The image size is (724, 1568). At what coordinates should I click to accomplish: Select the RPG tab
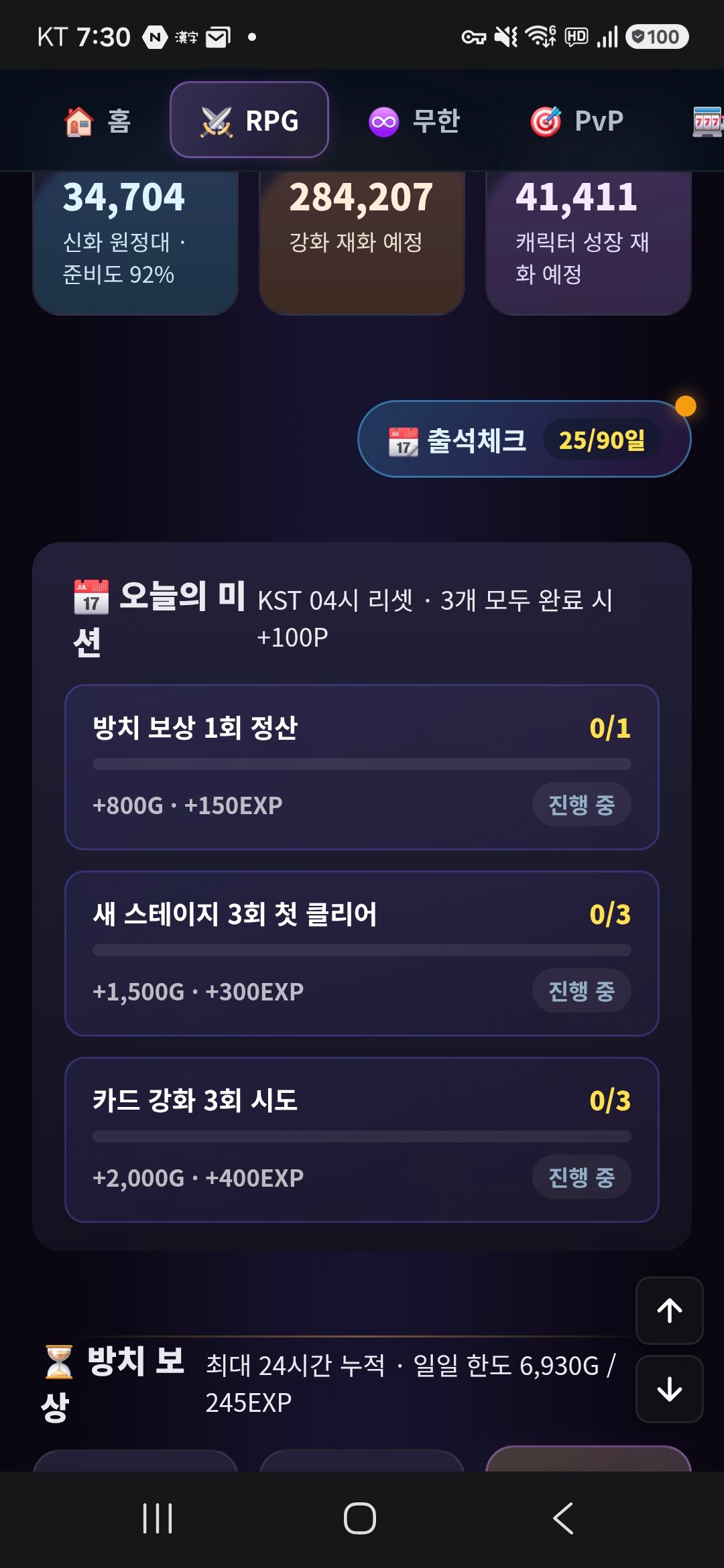[249, 120]
